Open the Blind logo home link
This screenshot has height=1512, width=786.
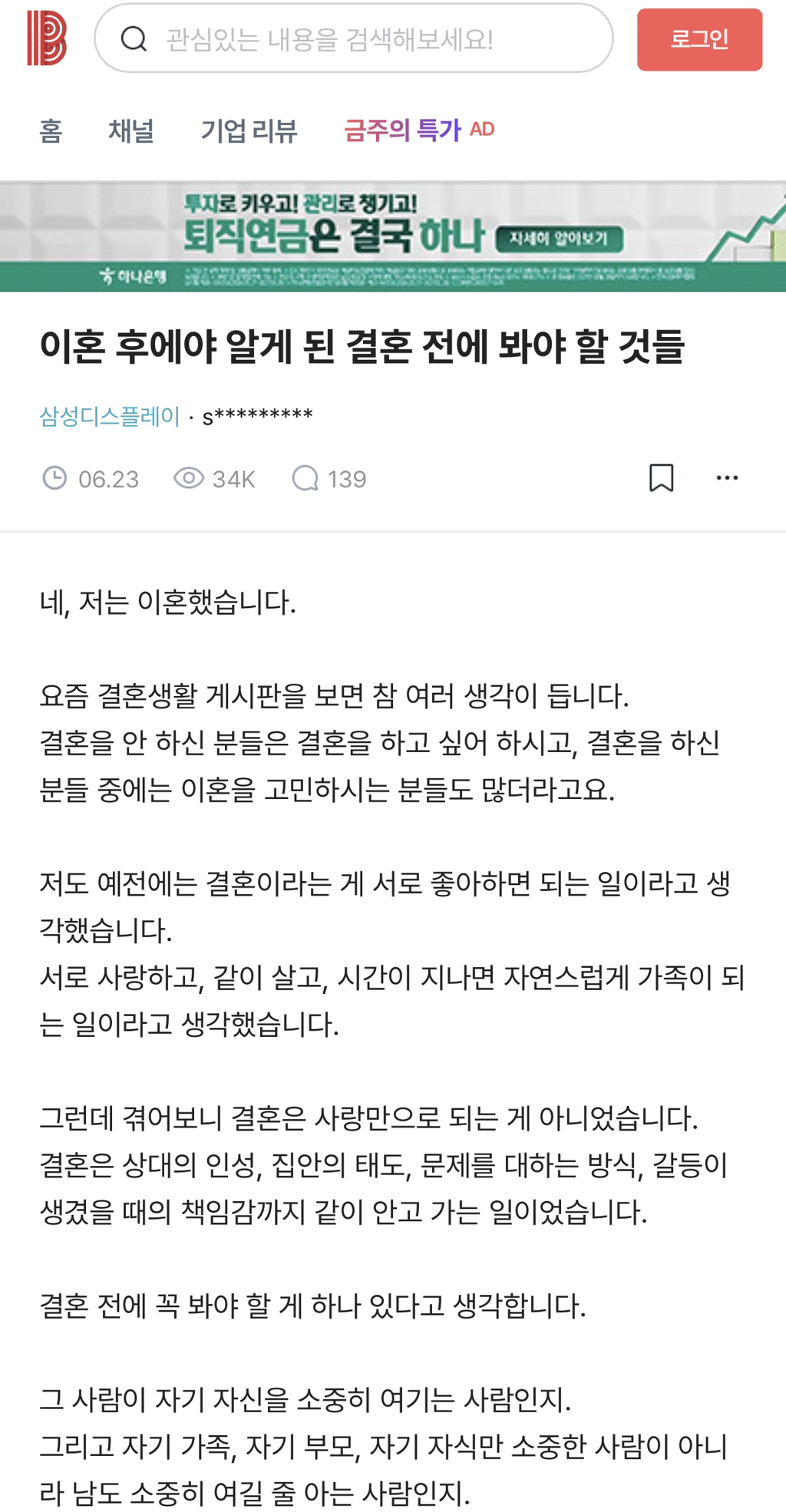click(47, 38)
